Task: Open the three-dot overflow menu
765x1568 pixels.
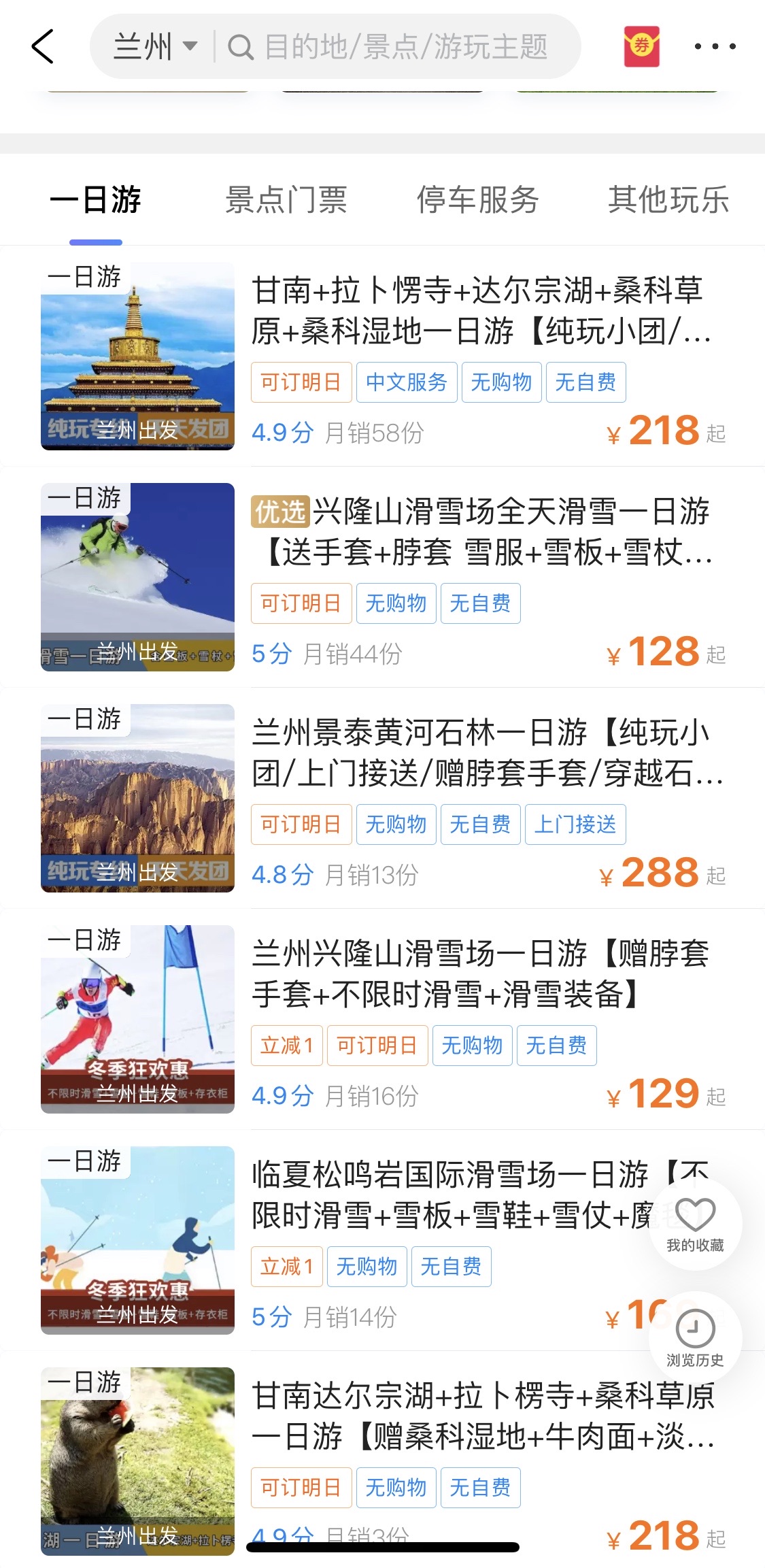Action: click(x=715, y=46)
